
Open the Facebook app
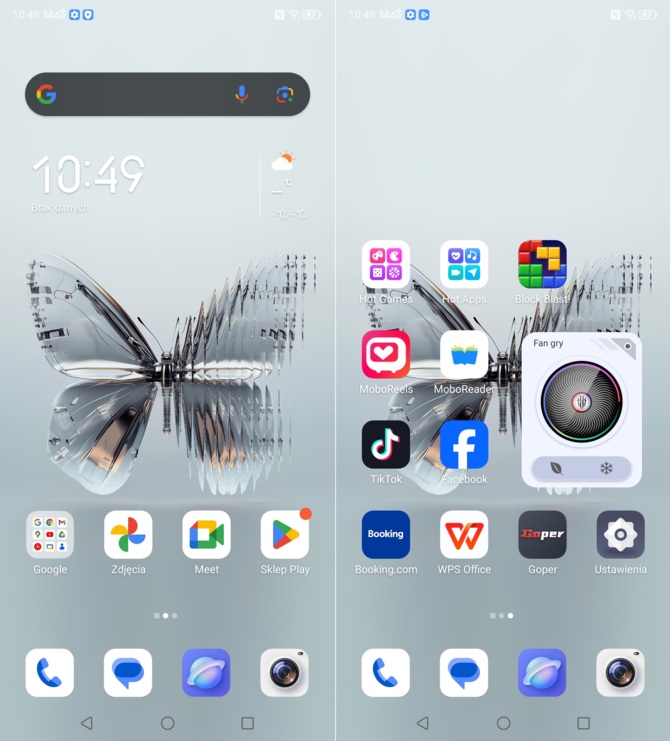[464, 444]
